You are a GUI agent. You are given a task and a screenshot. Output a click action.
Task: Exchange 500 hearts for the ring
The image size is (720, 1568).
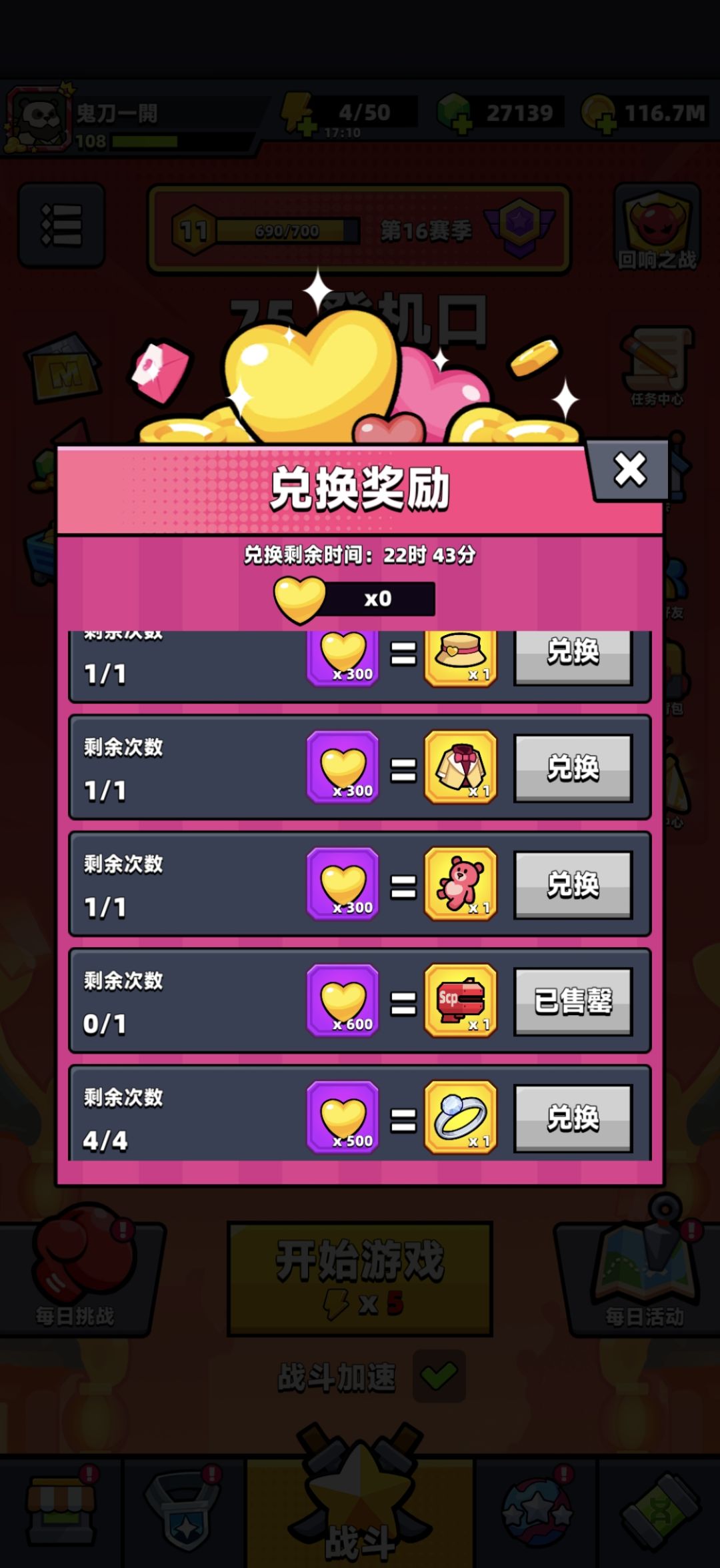(573, 1119)
